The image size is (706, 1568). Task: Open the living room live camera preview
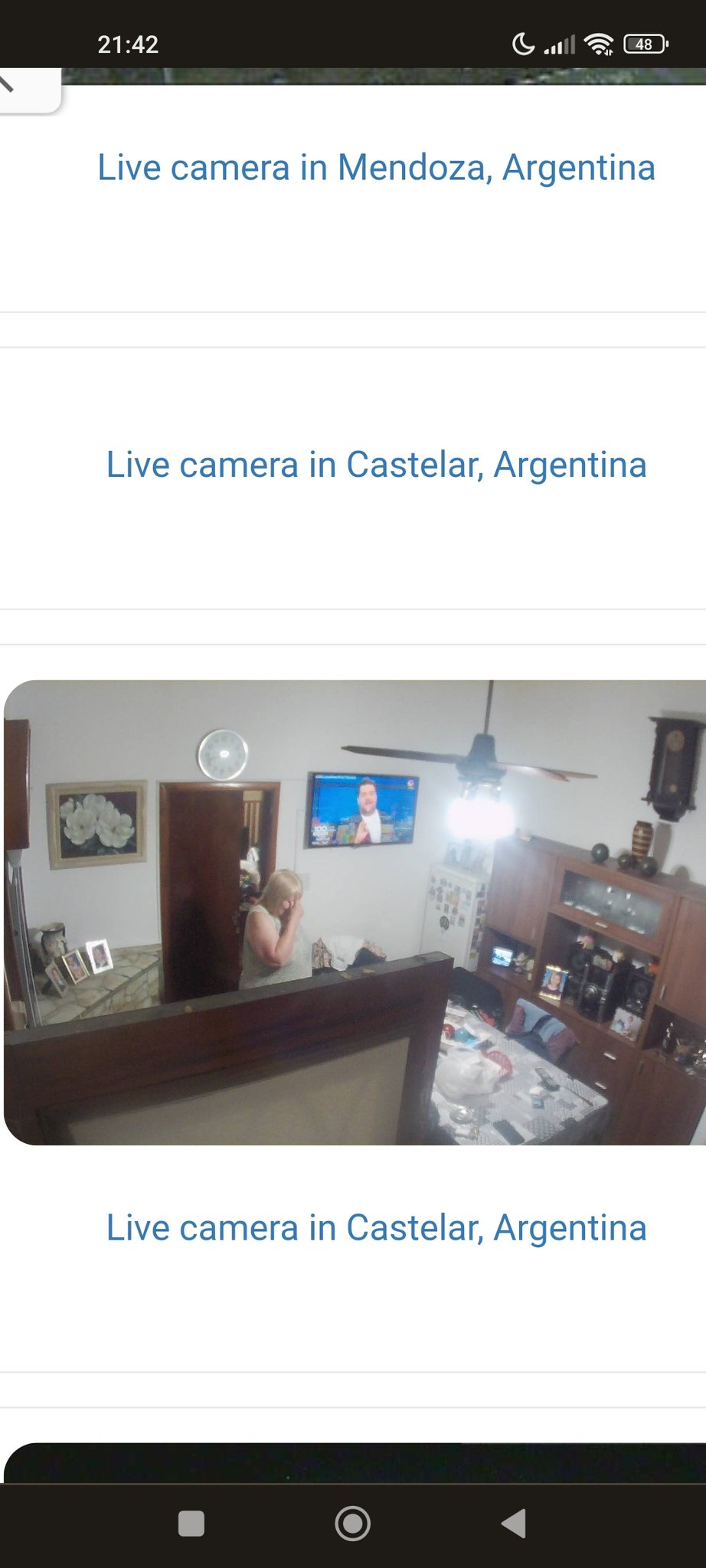click(355, 912)
